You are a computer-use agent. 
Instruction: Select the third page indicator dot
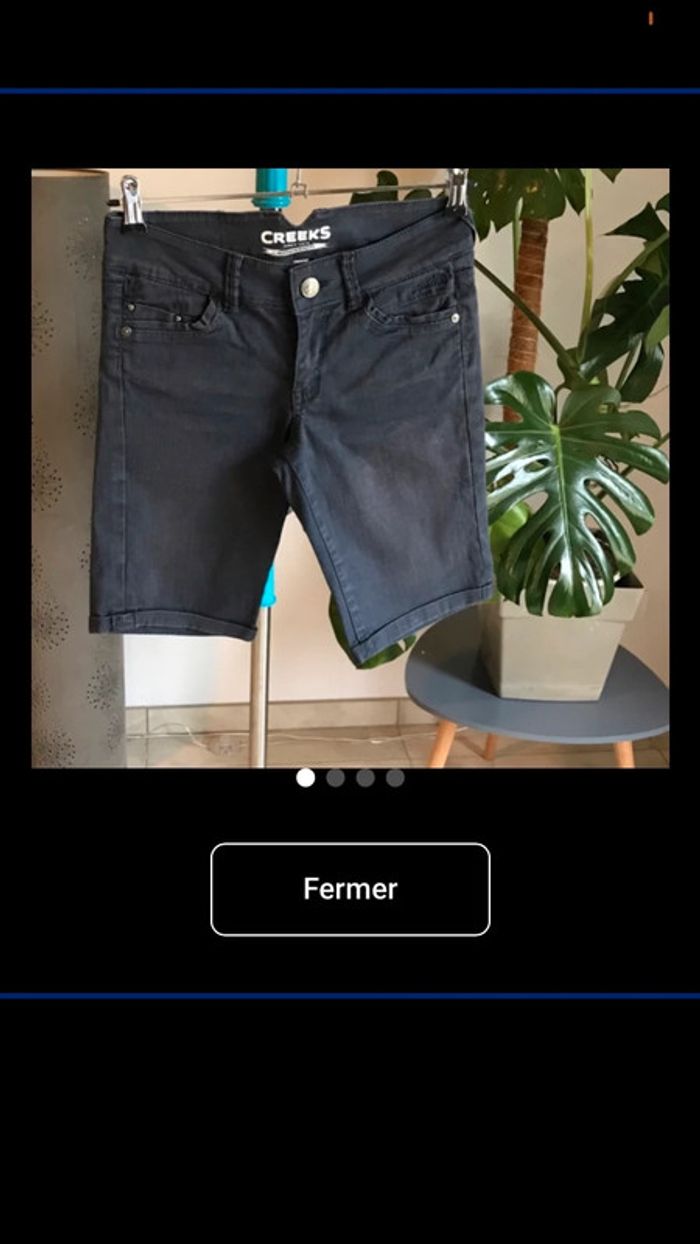366,778
